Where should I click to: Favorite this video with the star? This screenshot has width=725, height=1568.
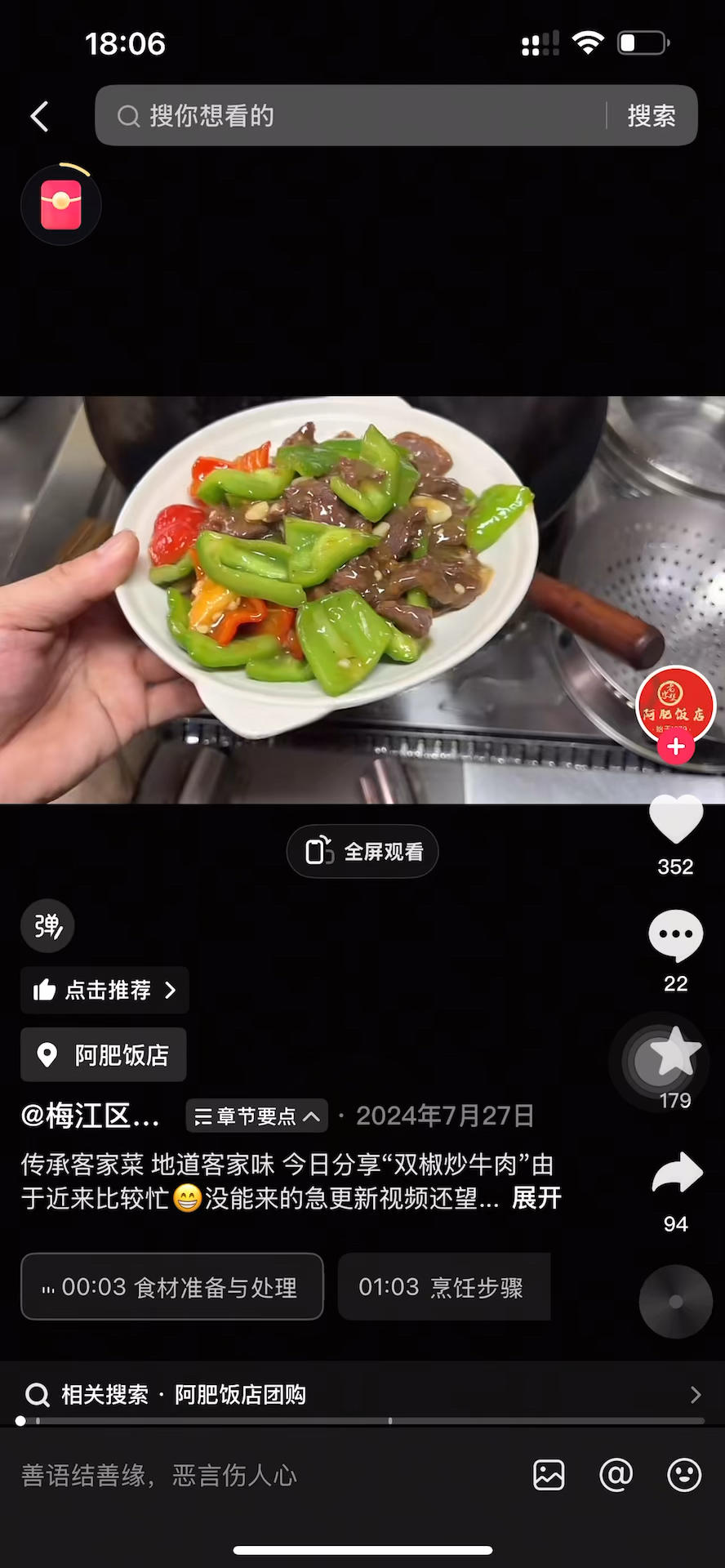[675, 1053]
